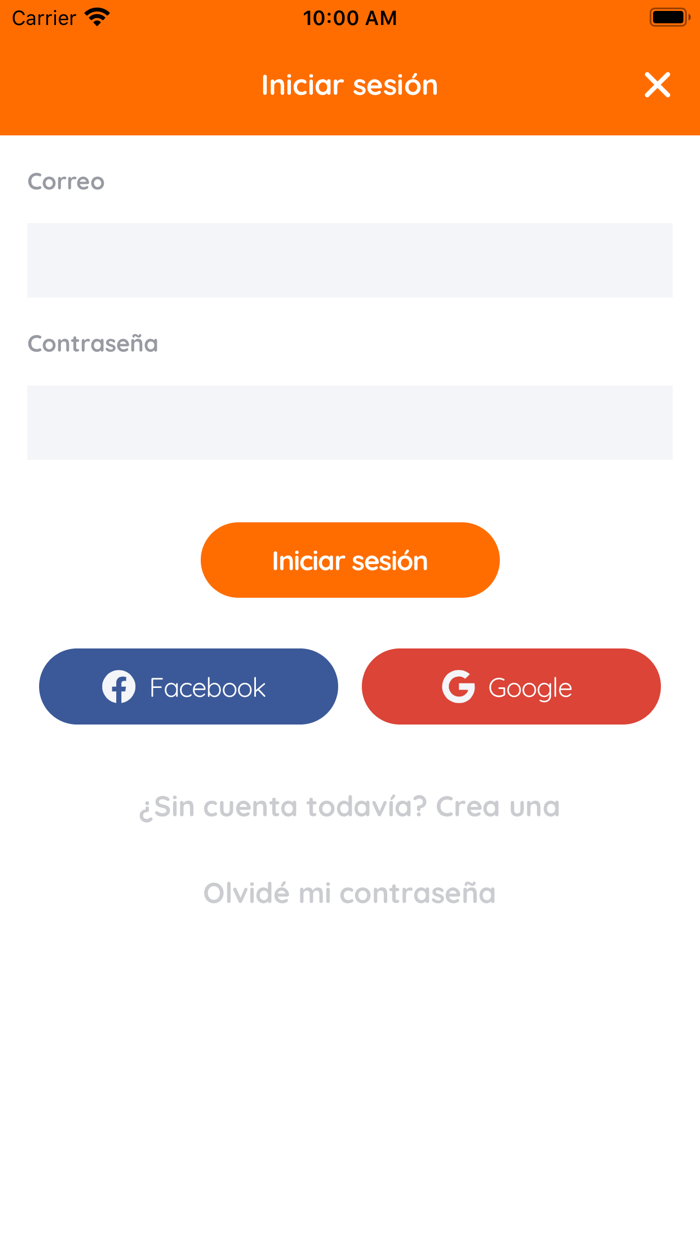700x1244 pixels.
Task: Sign in with Facebook
Action: 188,687
